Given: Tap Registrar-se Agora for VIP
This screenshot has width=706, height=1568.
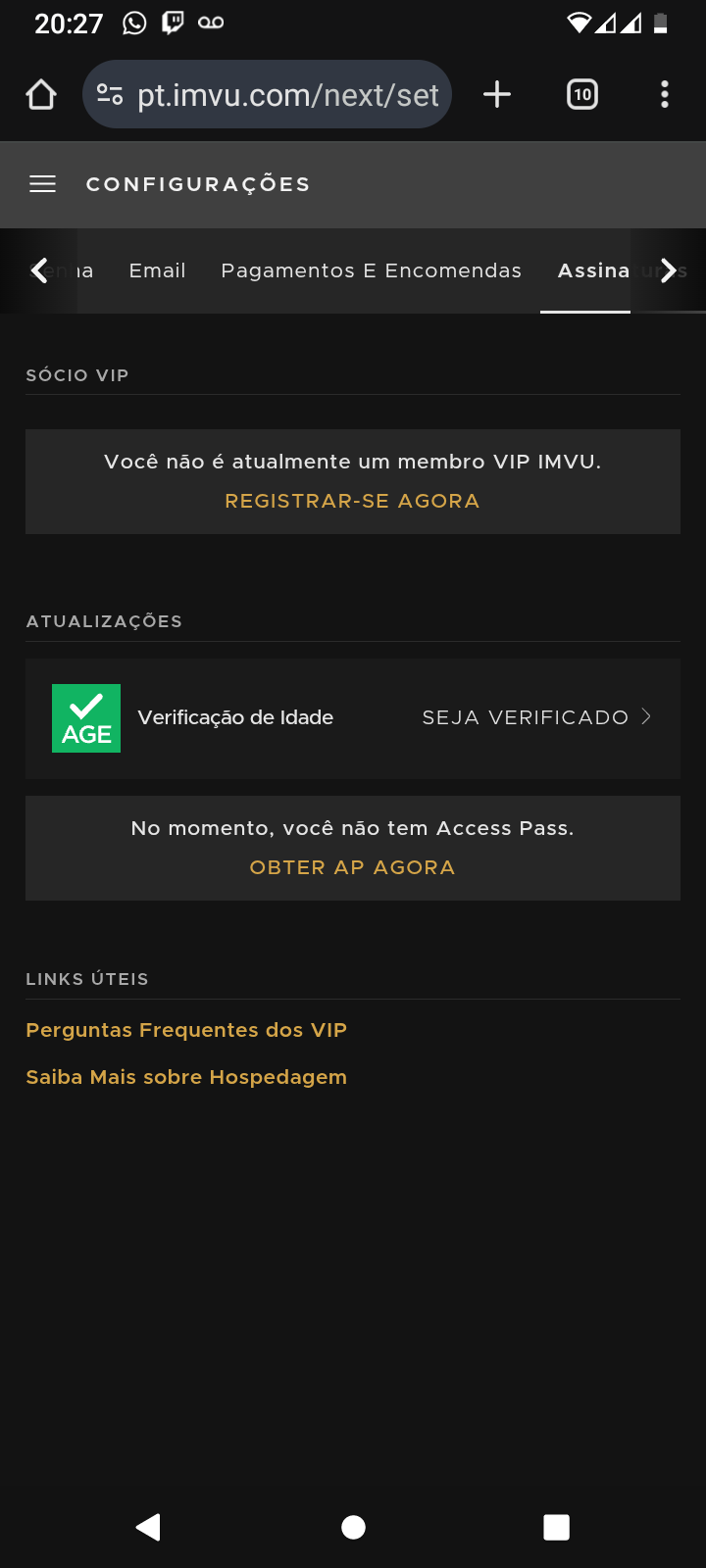Looking at the screenshot, I should click(352, 501).
